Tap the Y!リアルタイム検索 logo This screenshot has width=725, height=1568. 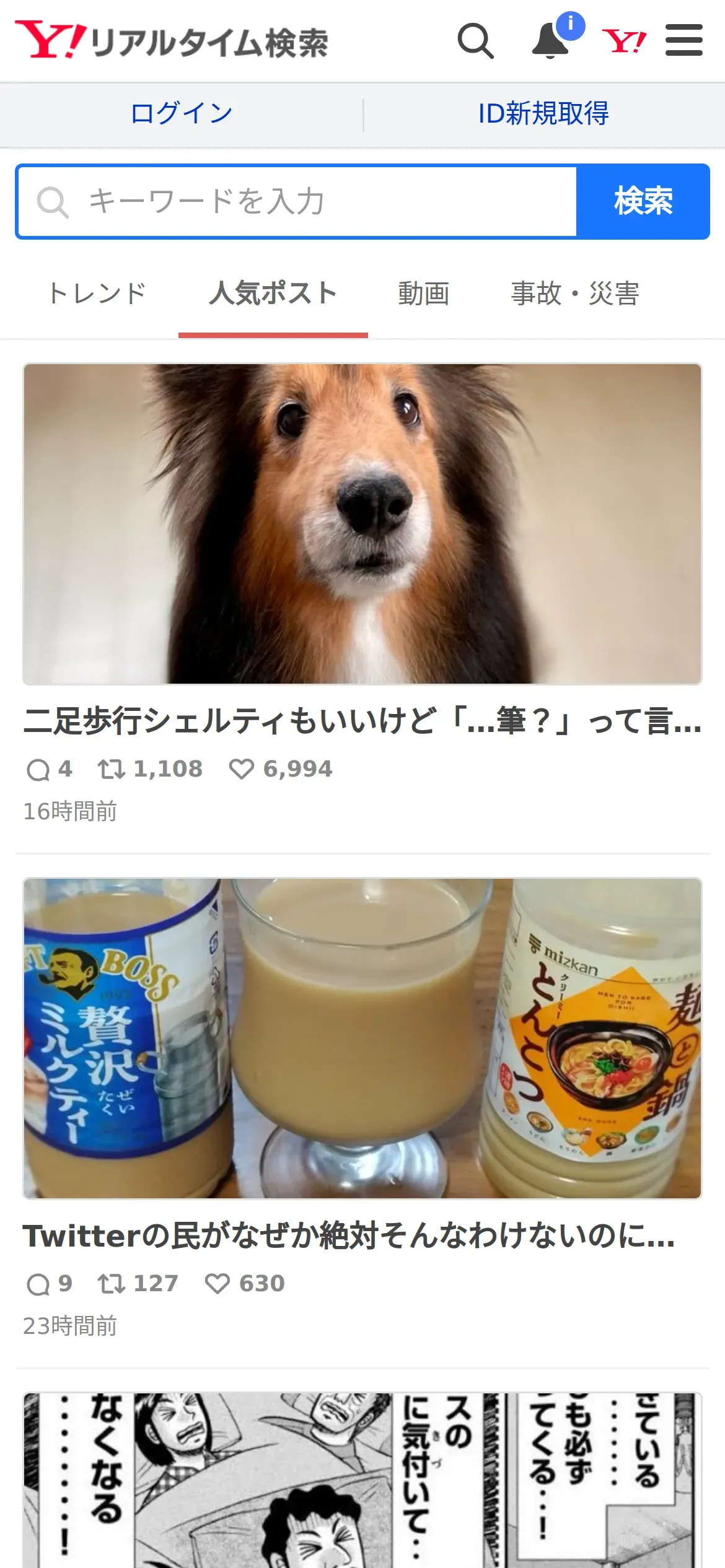tap(172, 41)
